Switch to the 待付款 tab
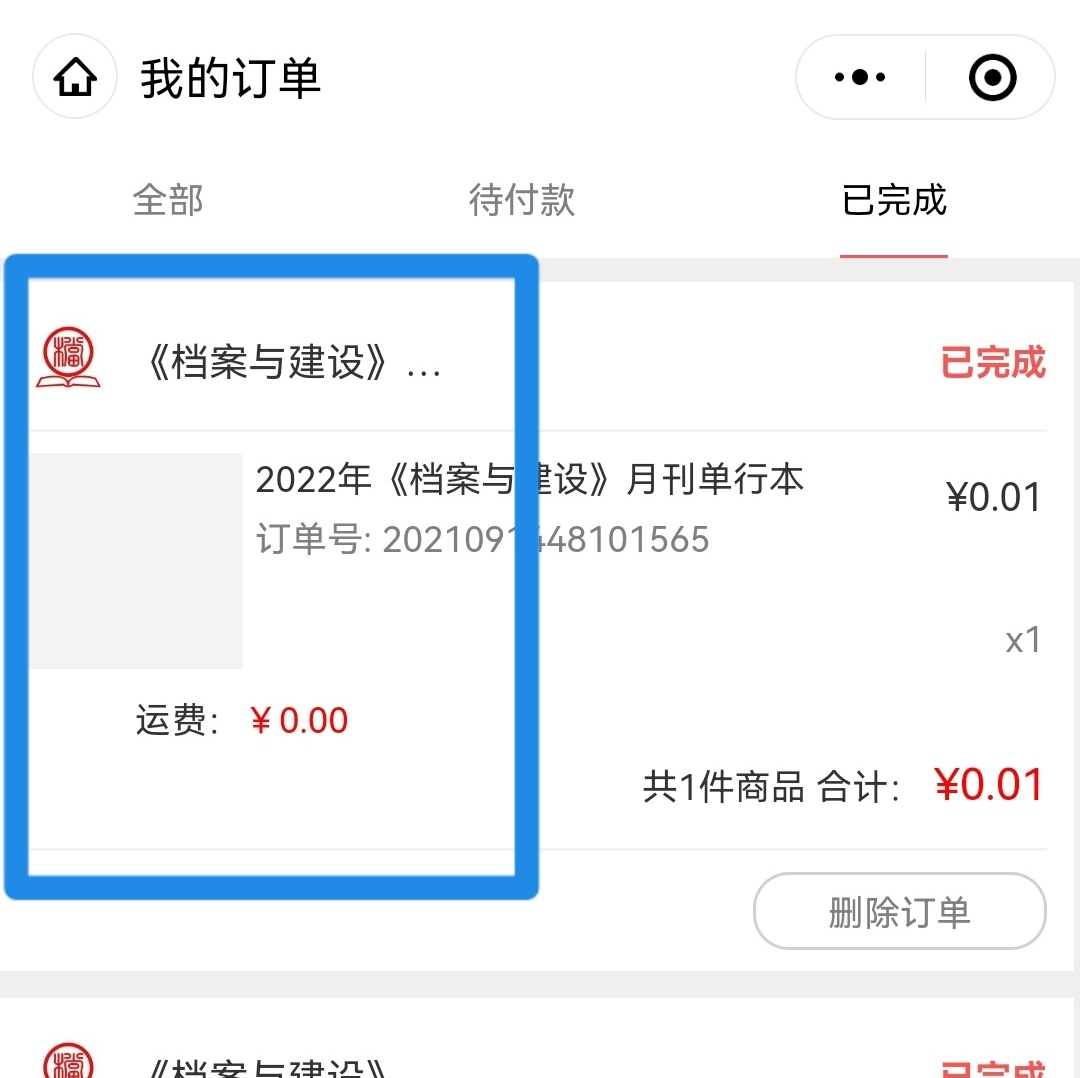 [x=522, y=200]
